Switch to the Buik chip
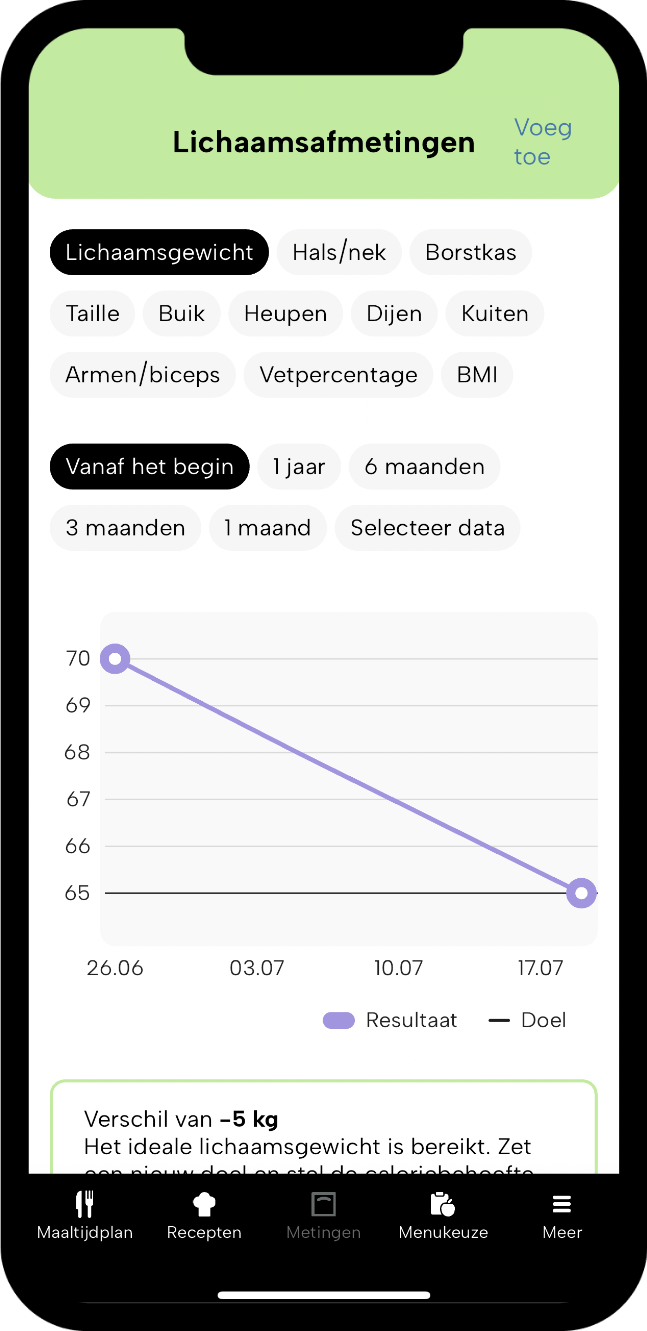The width and height of the screenshot is (647, 1331). click(x=182, y=314)
